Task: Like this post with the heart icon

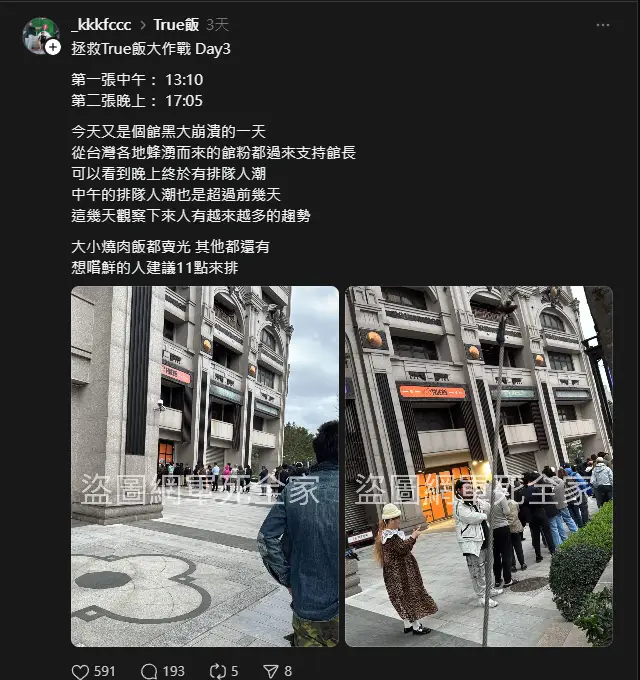Action: [x=81, y=671]
